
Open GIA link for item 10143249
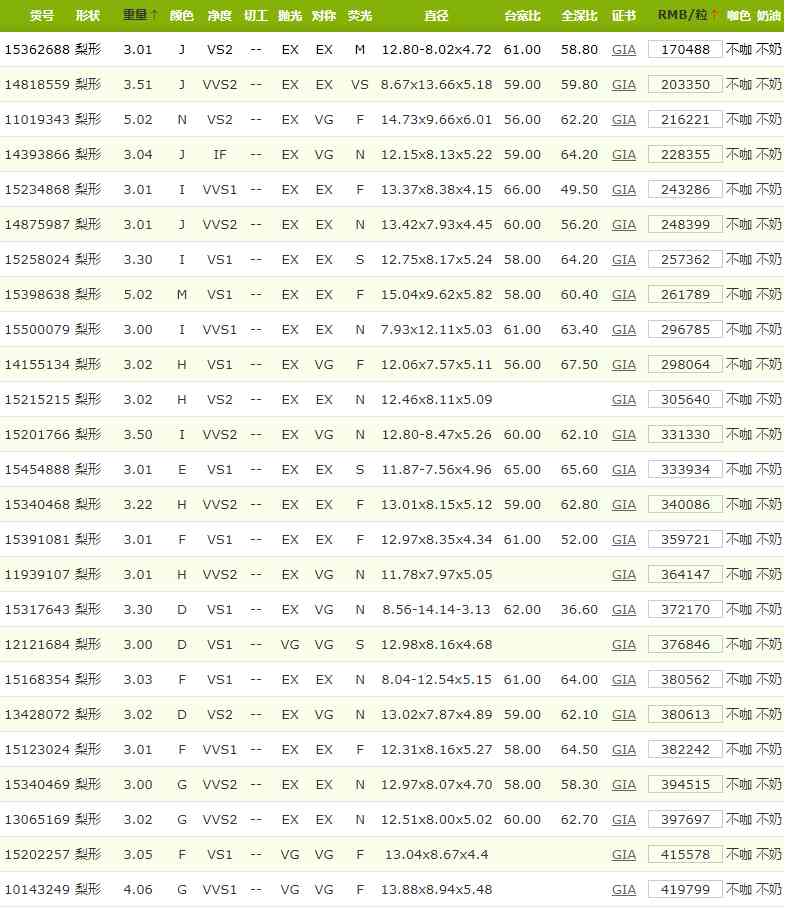623,890
